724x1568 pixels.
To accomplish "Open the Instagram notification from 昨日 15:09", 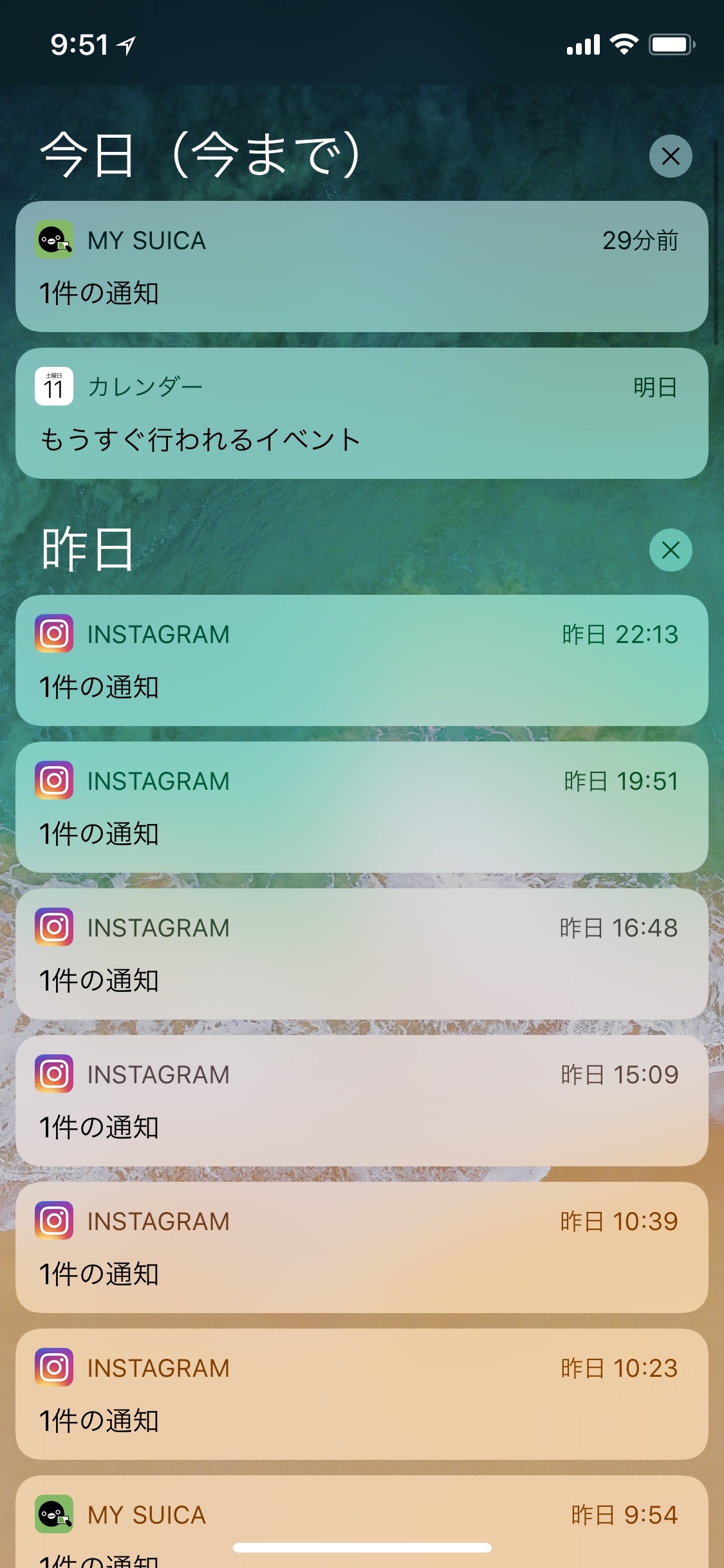I will coord(362,1101).
